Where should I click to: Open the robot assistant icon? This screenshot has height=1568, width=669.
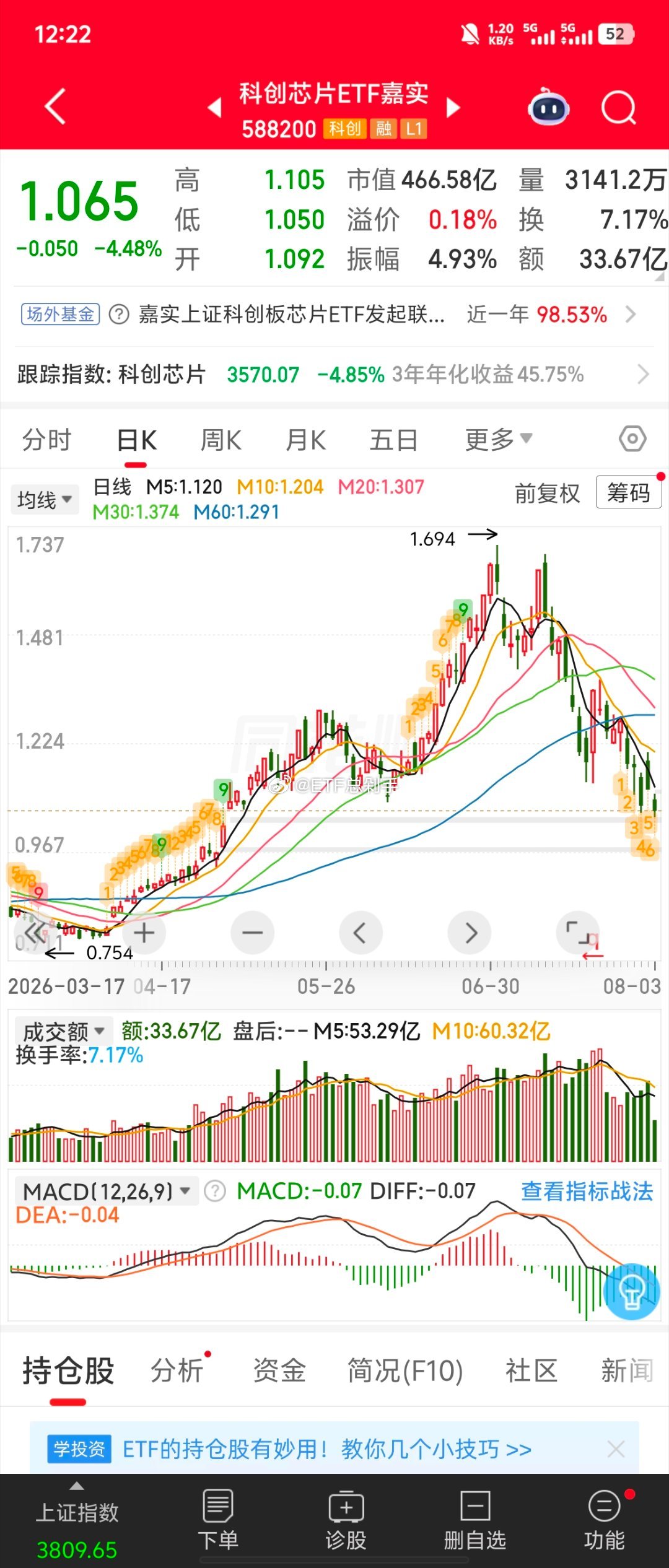click(548, 107)
